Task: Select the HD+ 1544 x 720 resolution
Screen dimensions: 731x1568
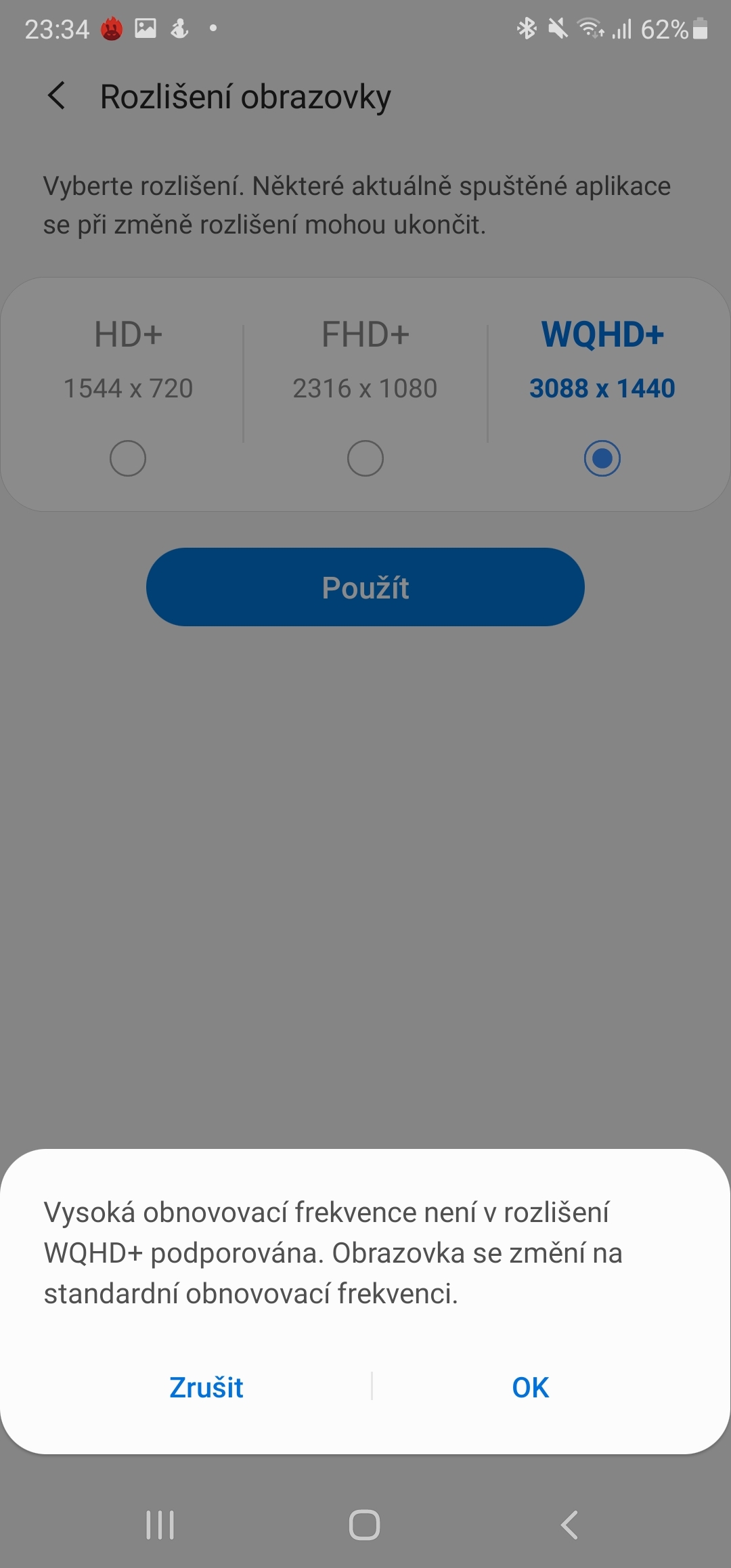Action: click(128, 458)
